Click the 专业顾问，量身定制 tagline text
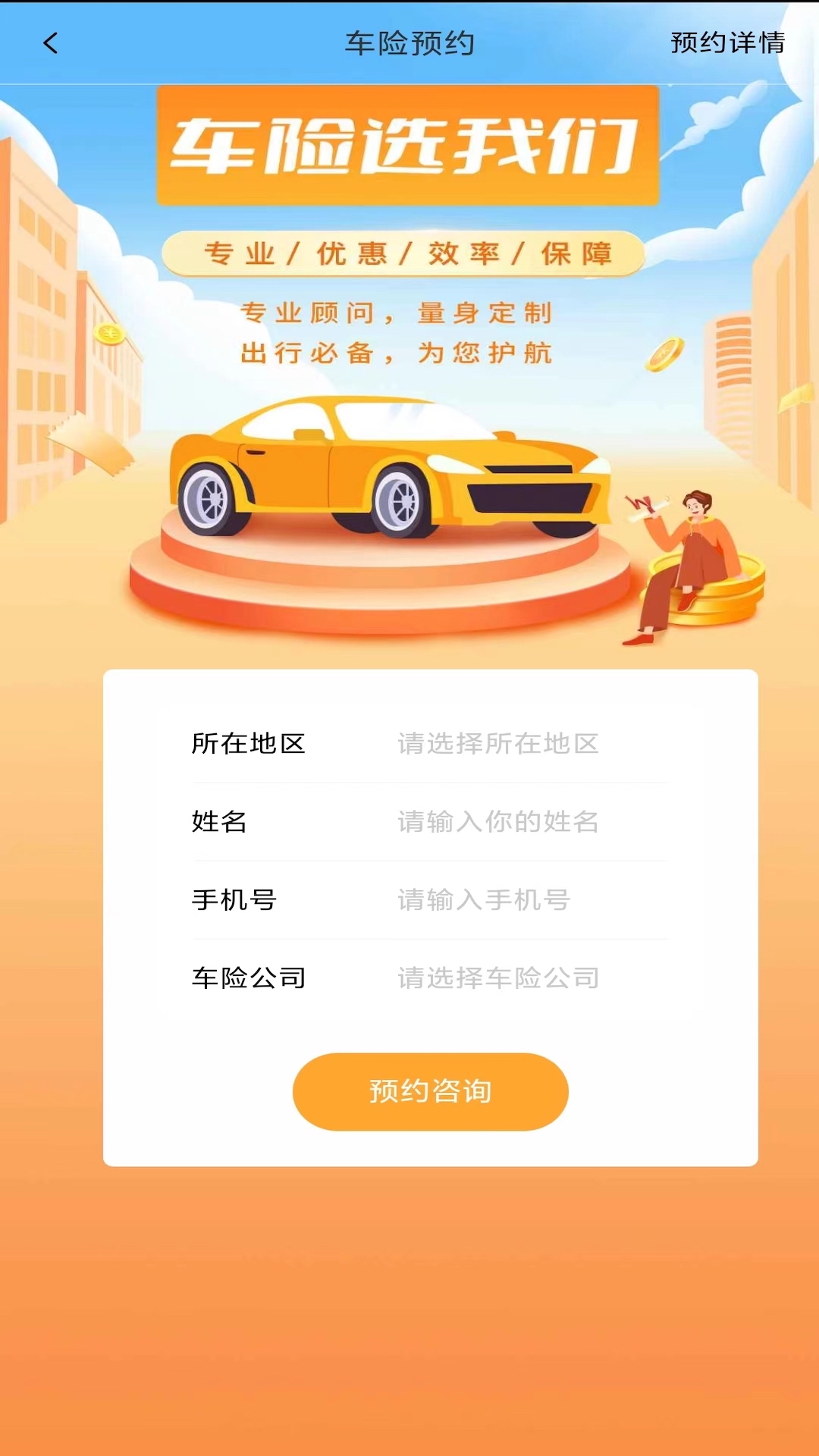819x1456 pixels. [x=400, y=311]
